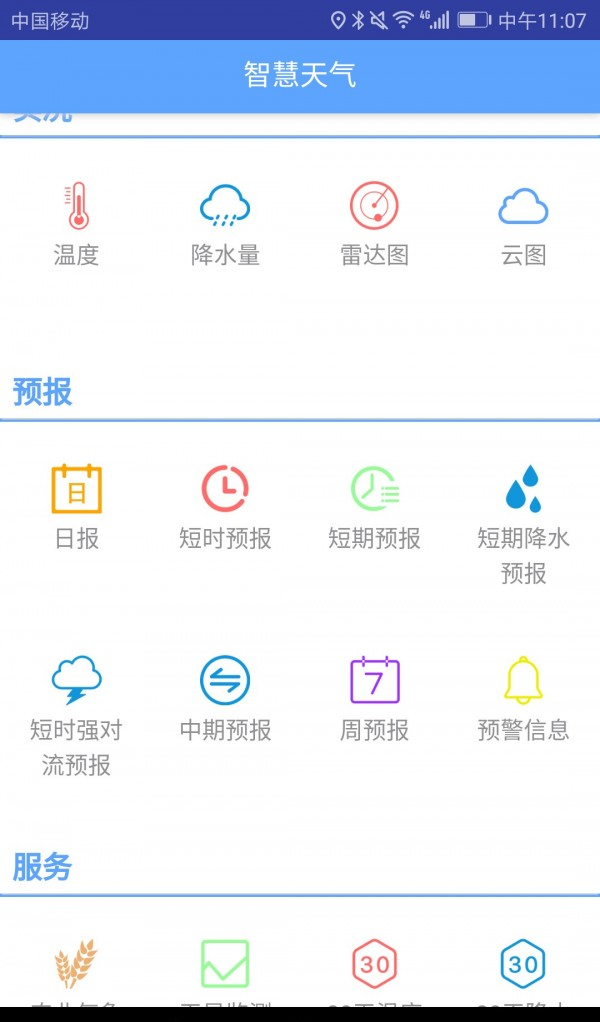View 预警信息 warning alerts
The width and height of the screenshot is (600, 1022).
pos(523,698)
